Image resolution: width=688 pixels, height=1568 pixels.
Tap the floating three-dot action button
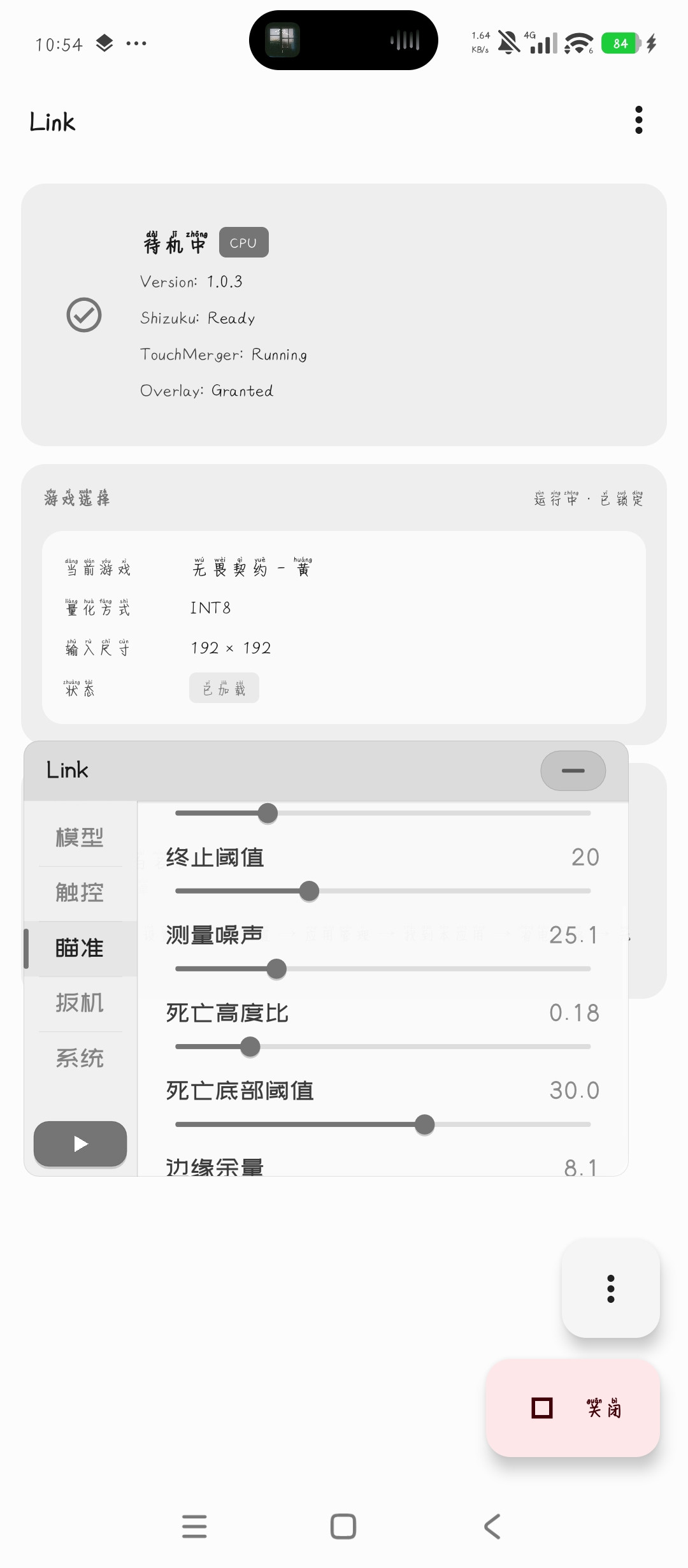coord(610,1289)
